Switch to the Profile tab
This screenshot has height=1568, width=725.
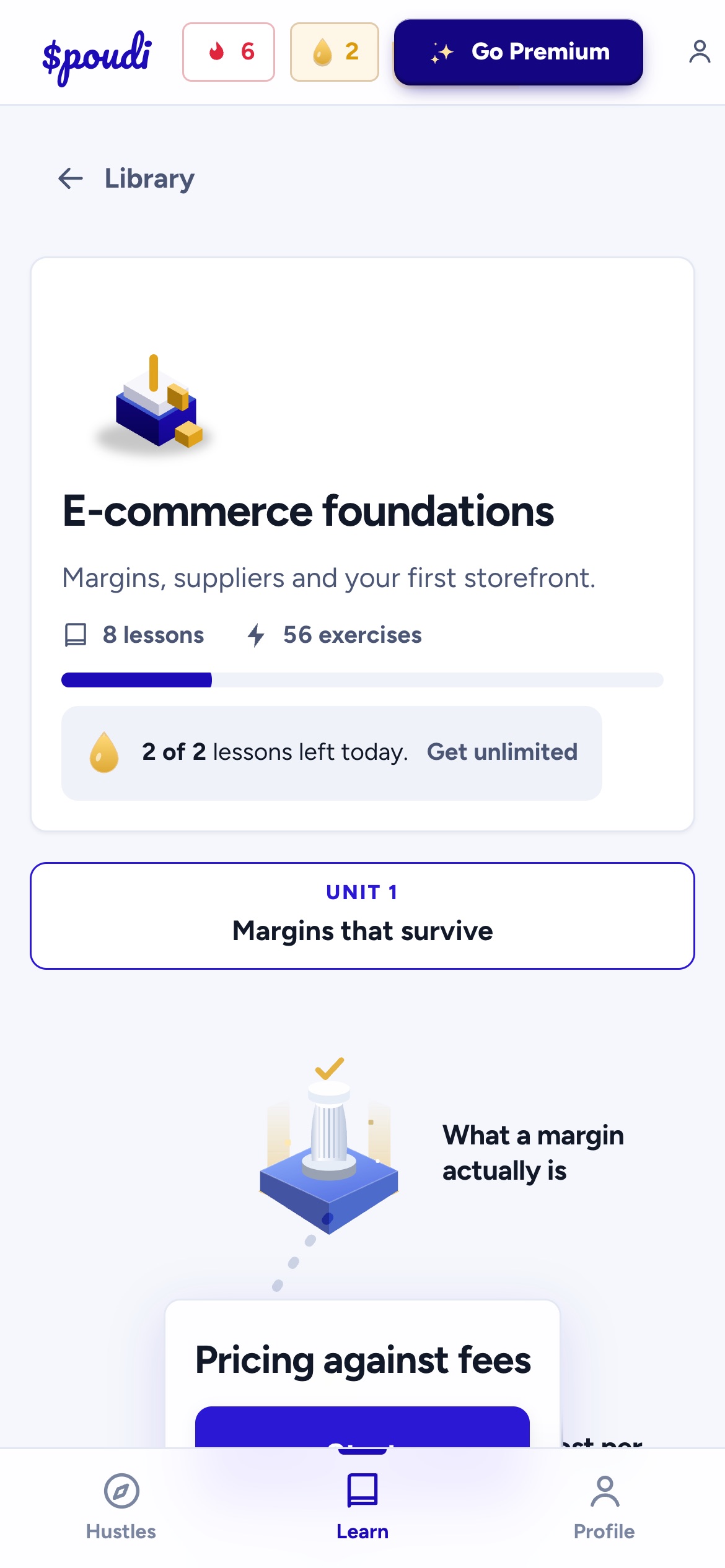click(x=604, y=1506)
